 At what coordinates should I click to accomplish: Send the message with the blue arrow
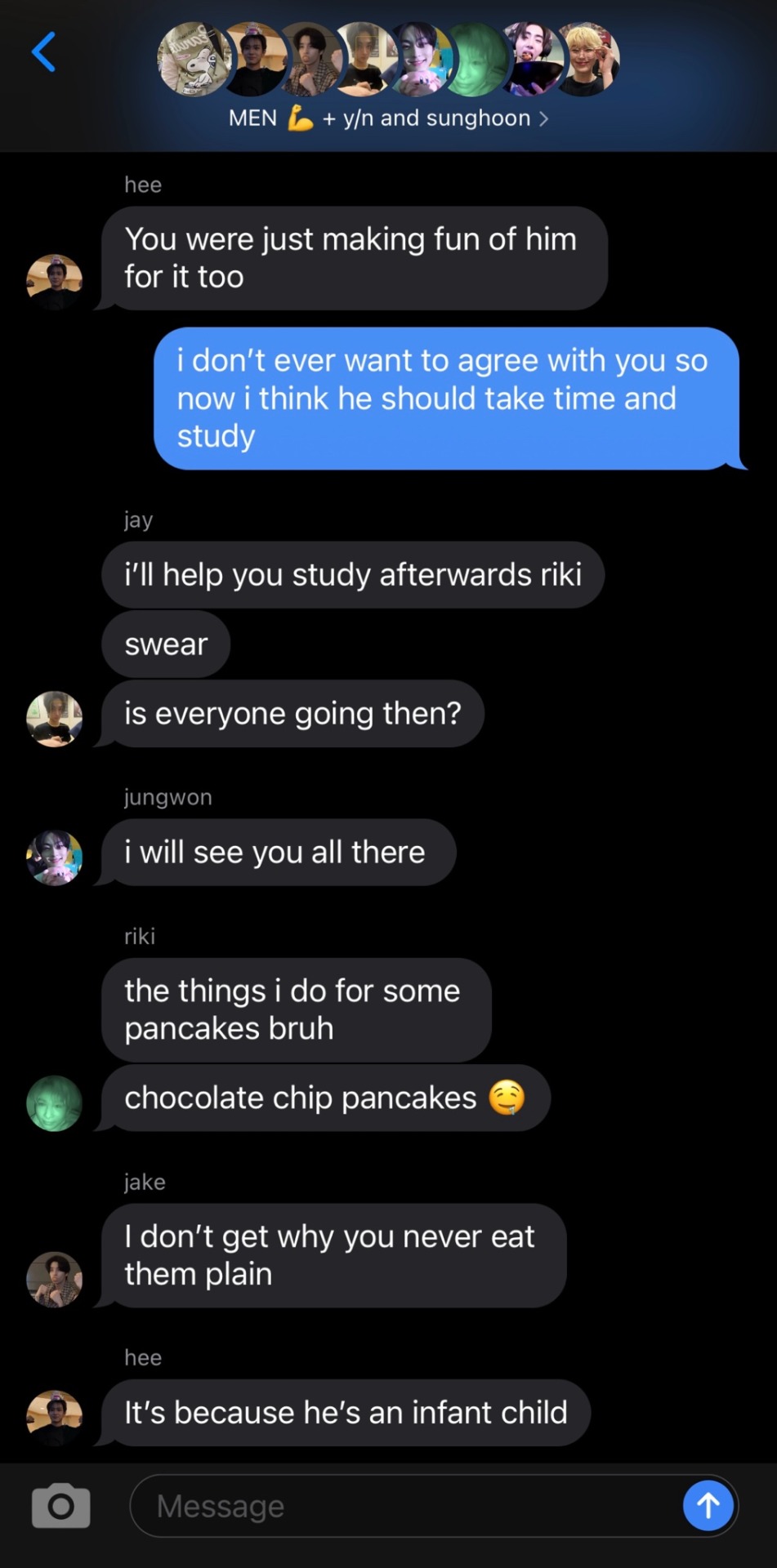(708, 1505)
